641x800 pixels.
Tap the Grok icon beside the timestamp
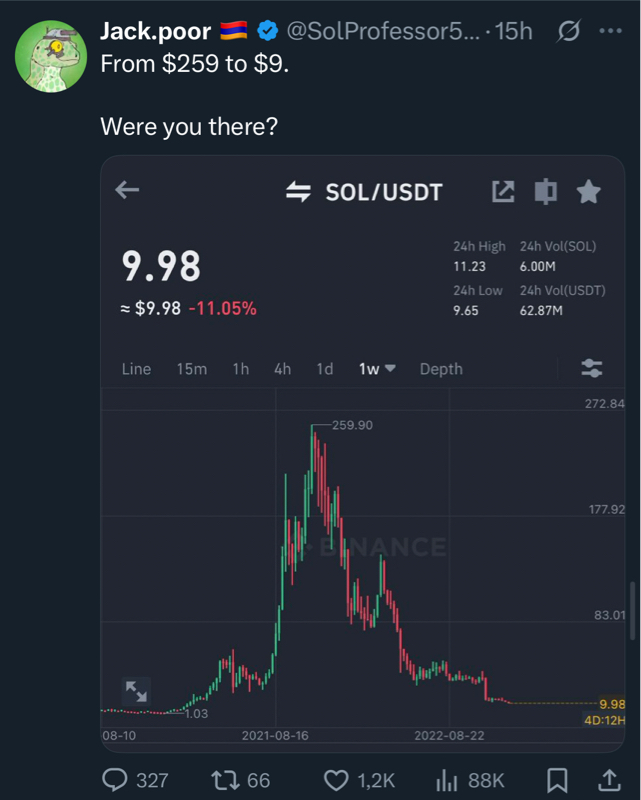[x=567, y=32]
